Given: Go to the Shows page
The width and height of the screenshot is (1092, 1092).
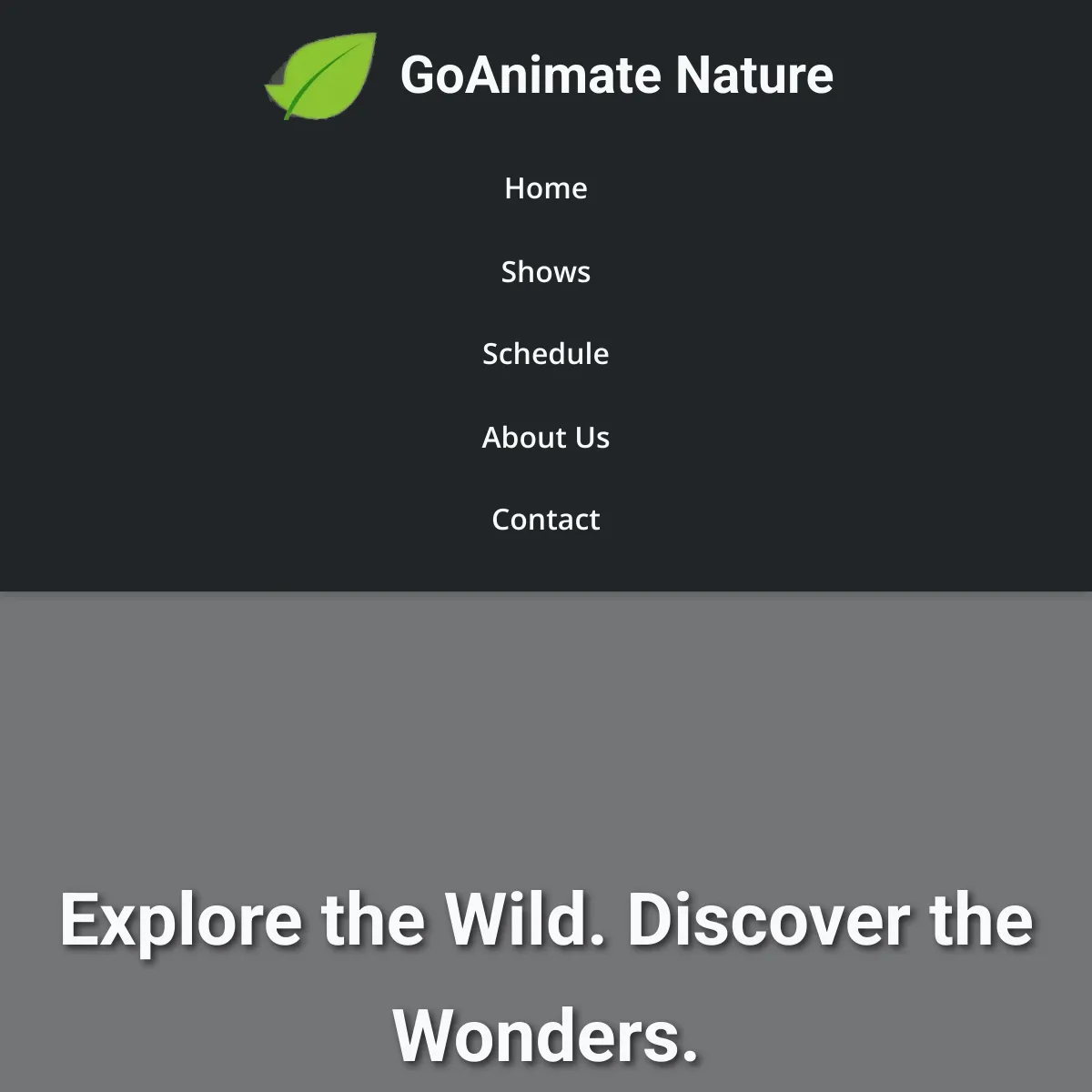Looking at the screenshot, I should click(546, 271).
